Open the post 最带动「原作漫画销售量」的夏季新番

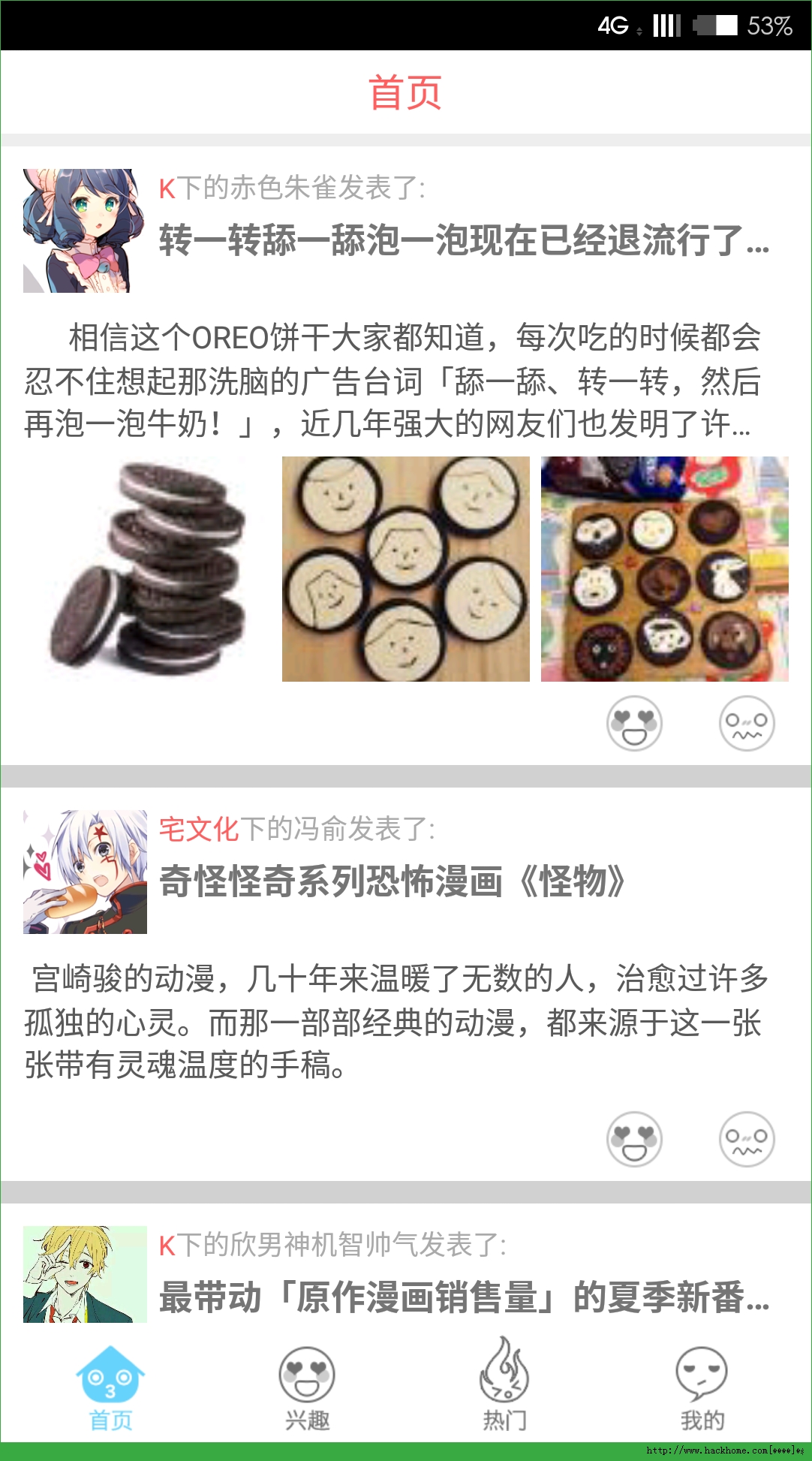pyautogui.click(x=464, y=1297)
